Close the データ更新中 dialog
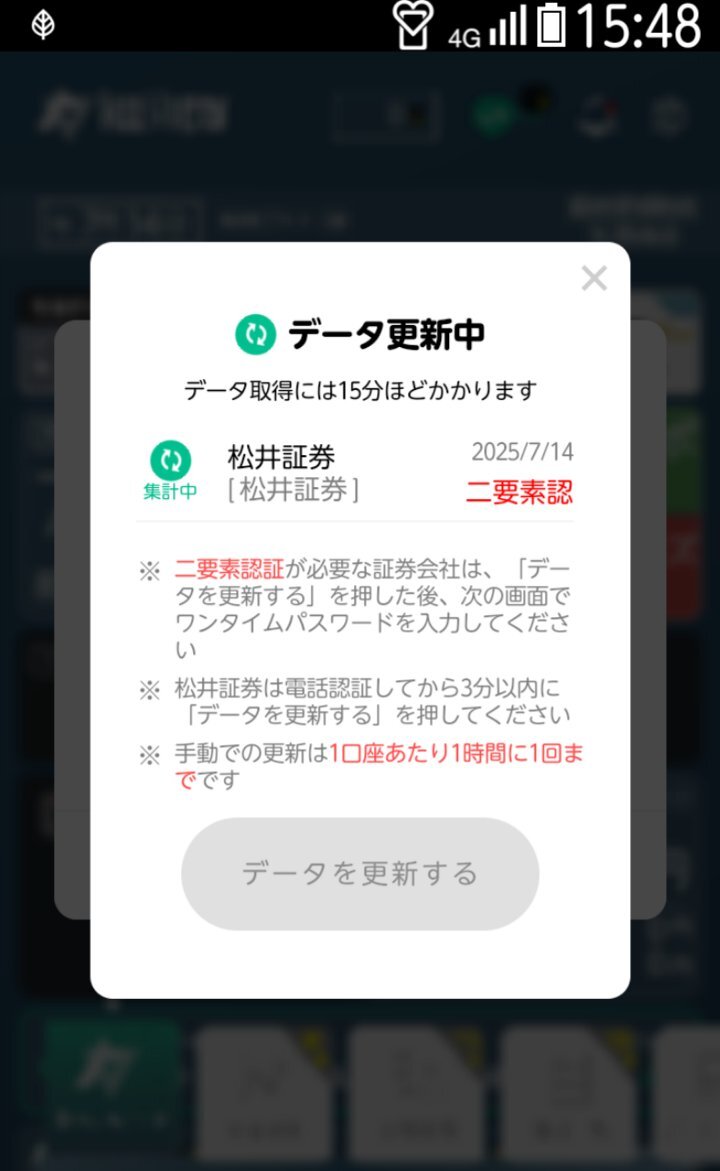This screenshot has width=720, height=1171. (594, 278)
